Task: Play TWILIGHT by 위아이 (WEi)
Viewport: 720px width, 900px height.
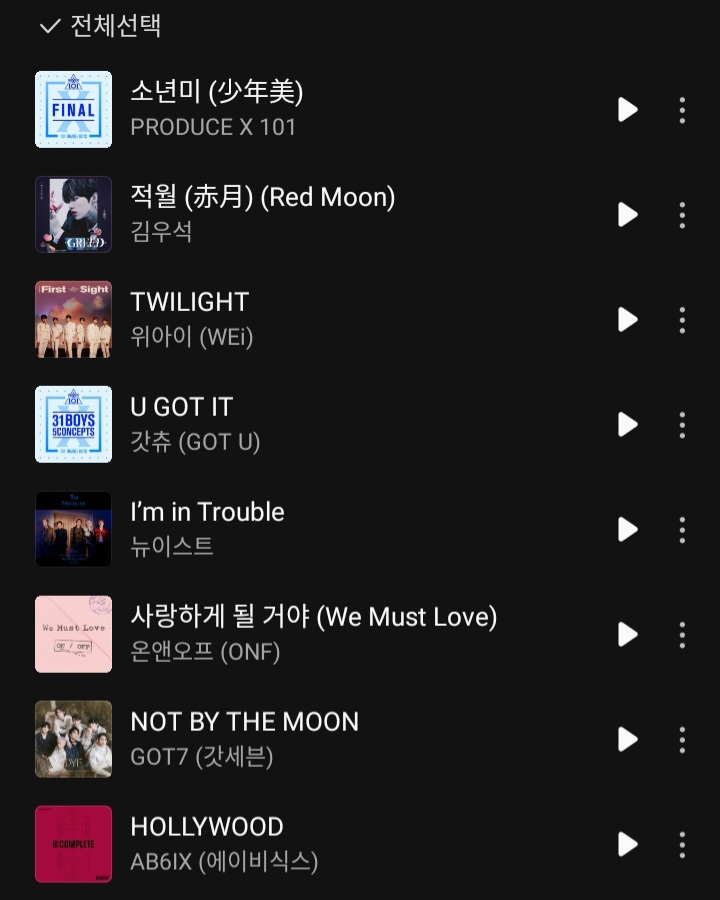Action: 627,320
